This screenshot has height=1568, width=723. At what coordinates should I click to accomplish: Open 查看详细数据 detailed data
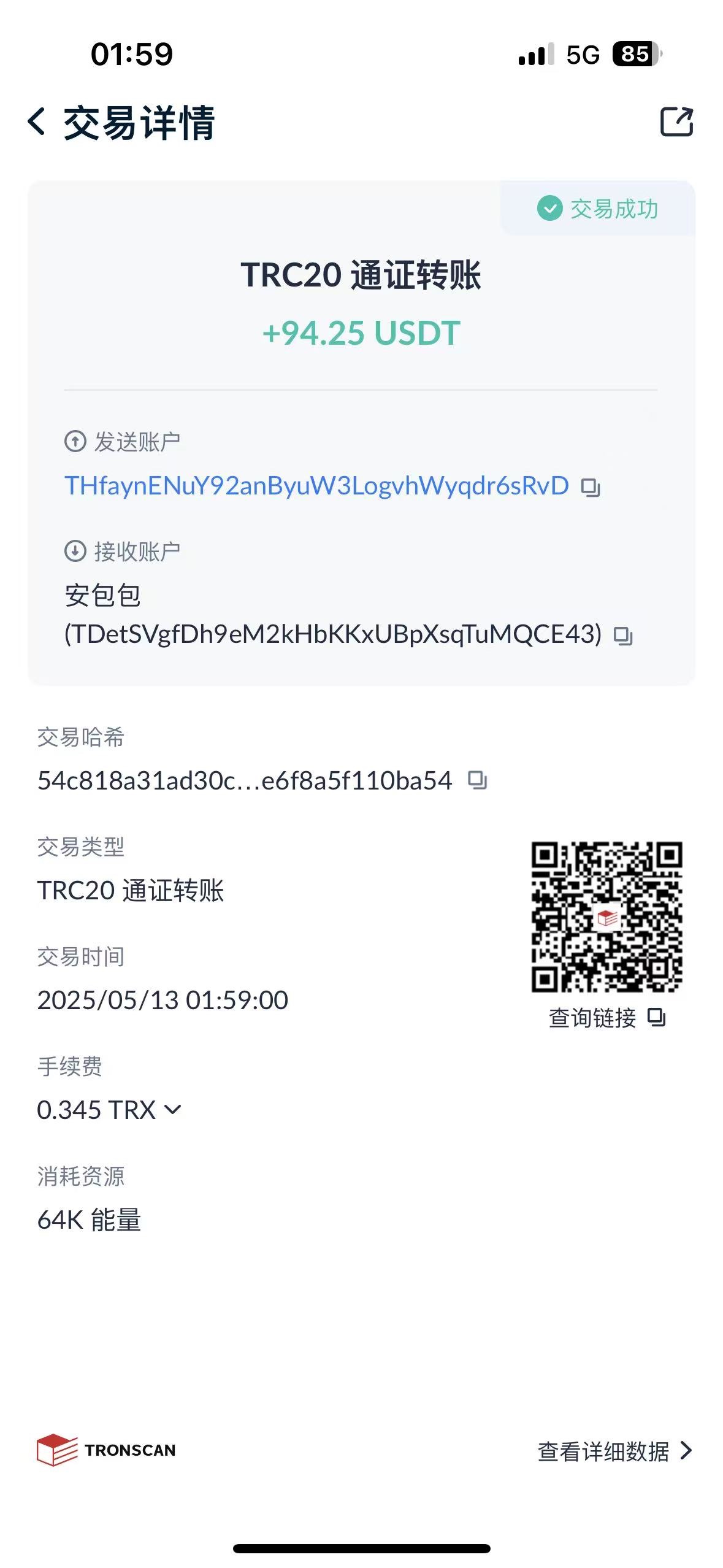pos(614,1451)
